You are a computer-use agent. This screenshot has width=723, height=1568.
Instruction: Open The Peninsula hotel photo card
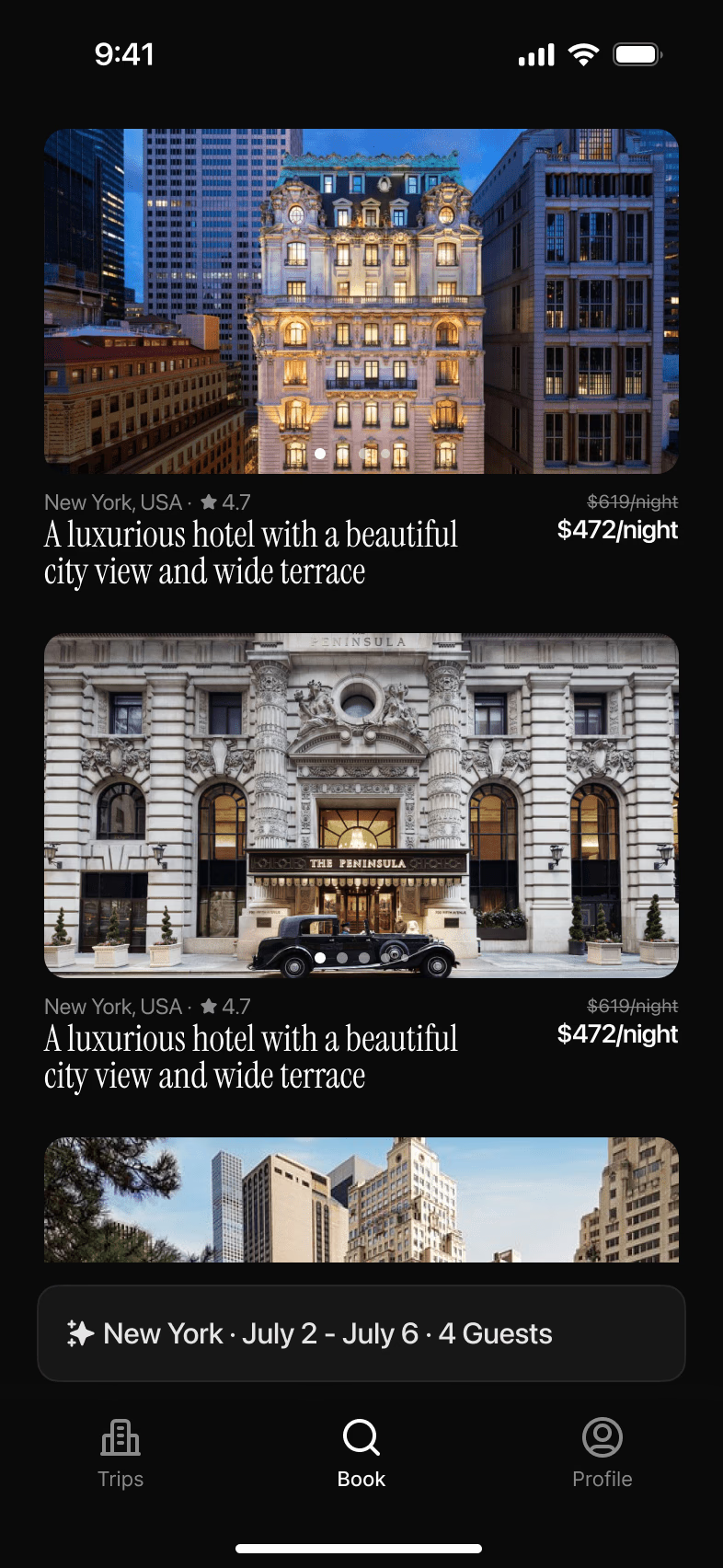pos(361,805)
